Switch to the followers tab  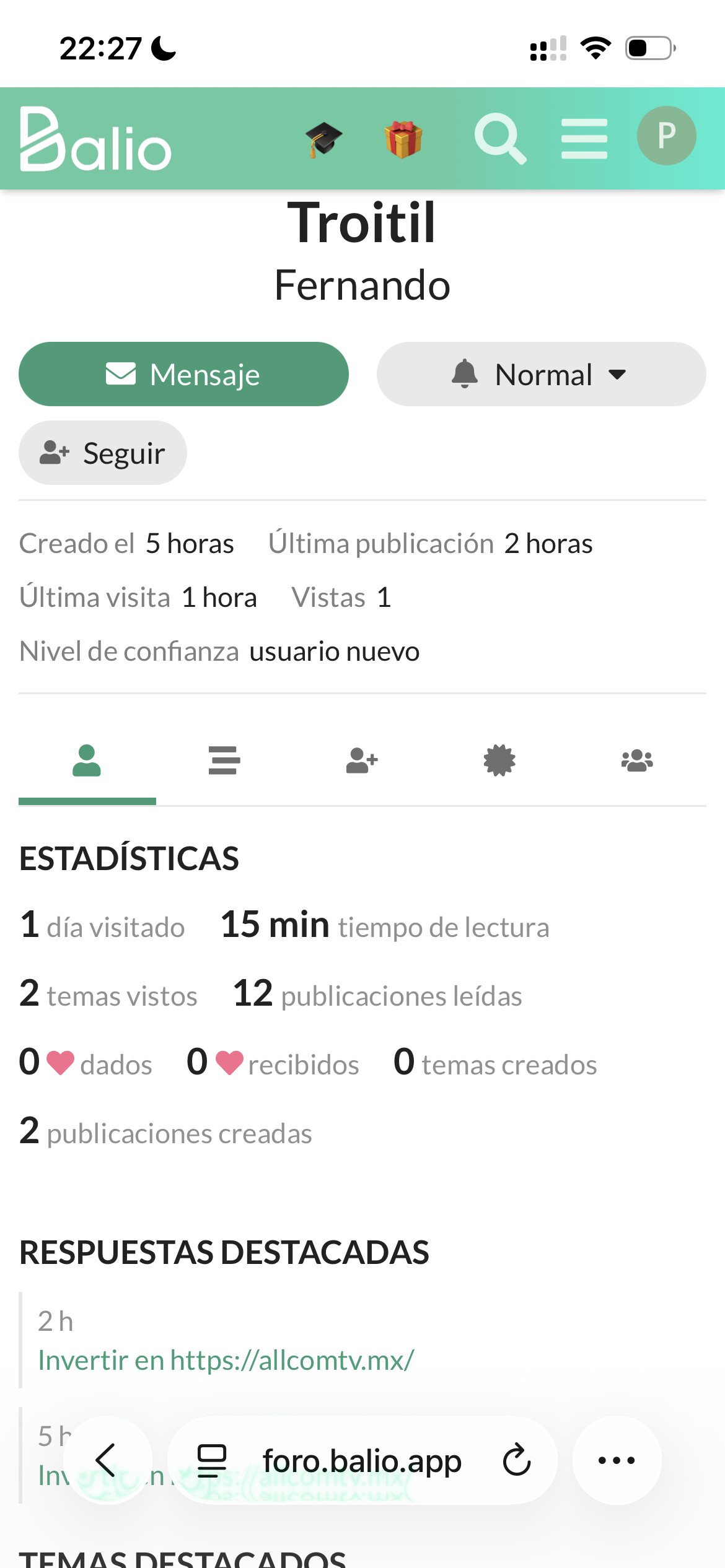362,760
